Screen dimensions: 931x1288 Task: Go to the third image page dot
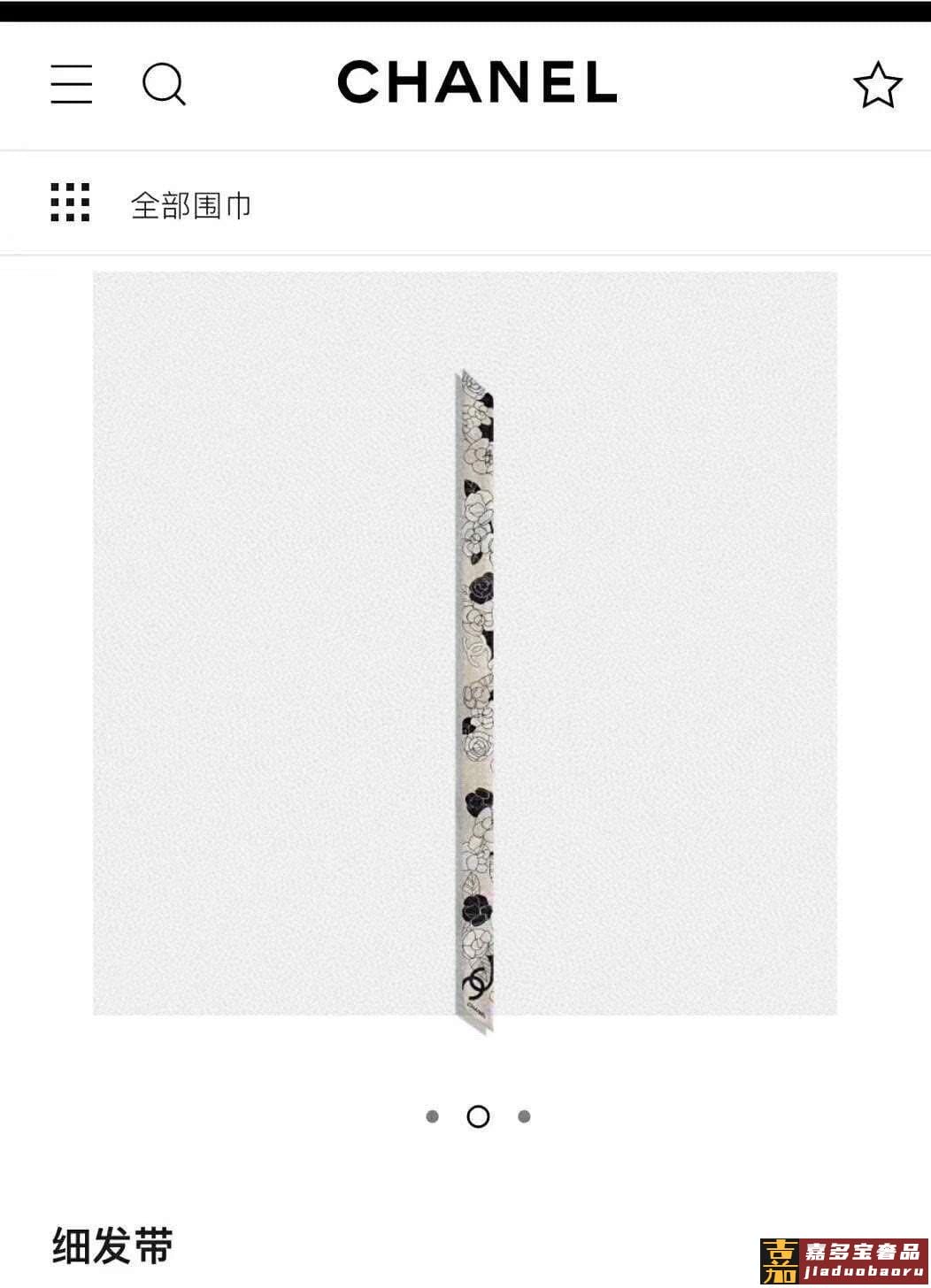[524, 1116]
